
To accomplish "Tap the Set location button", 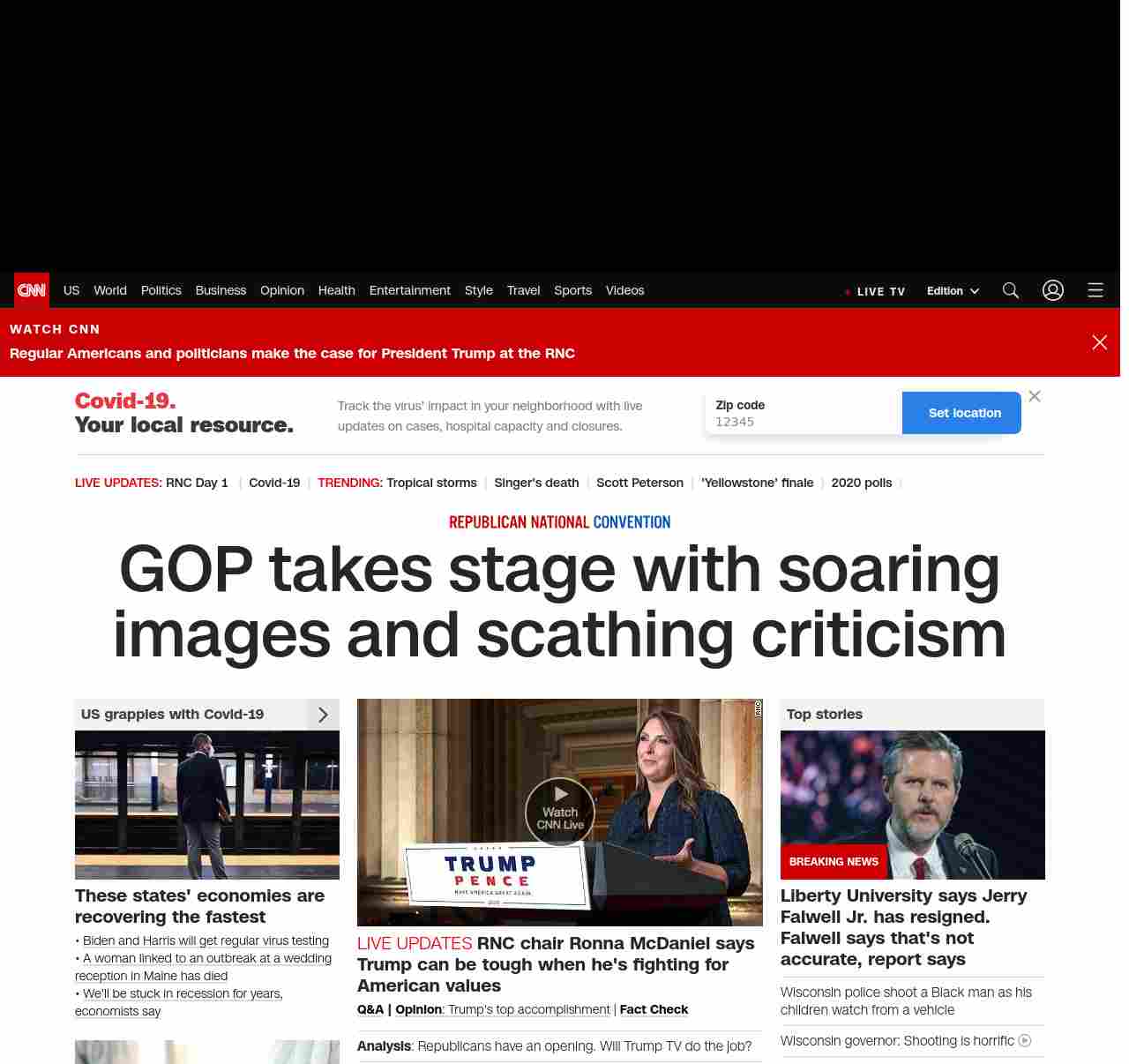I will coord(964,413).
